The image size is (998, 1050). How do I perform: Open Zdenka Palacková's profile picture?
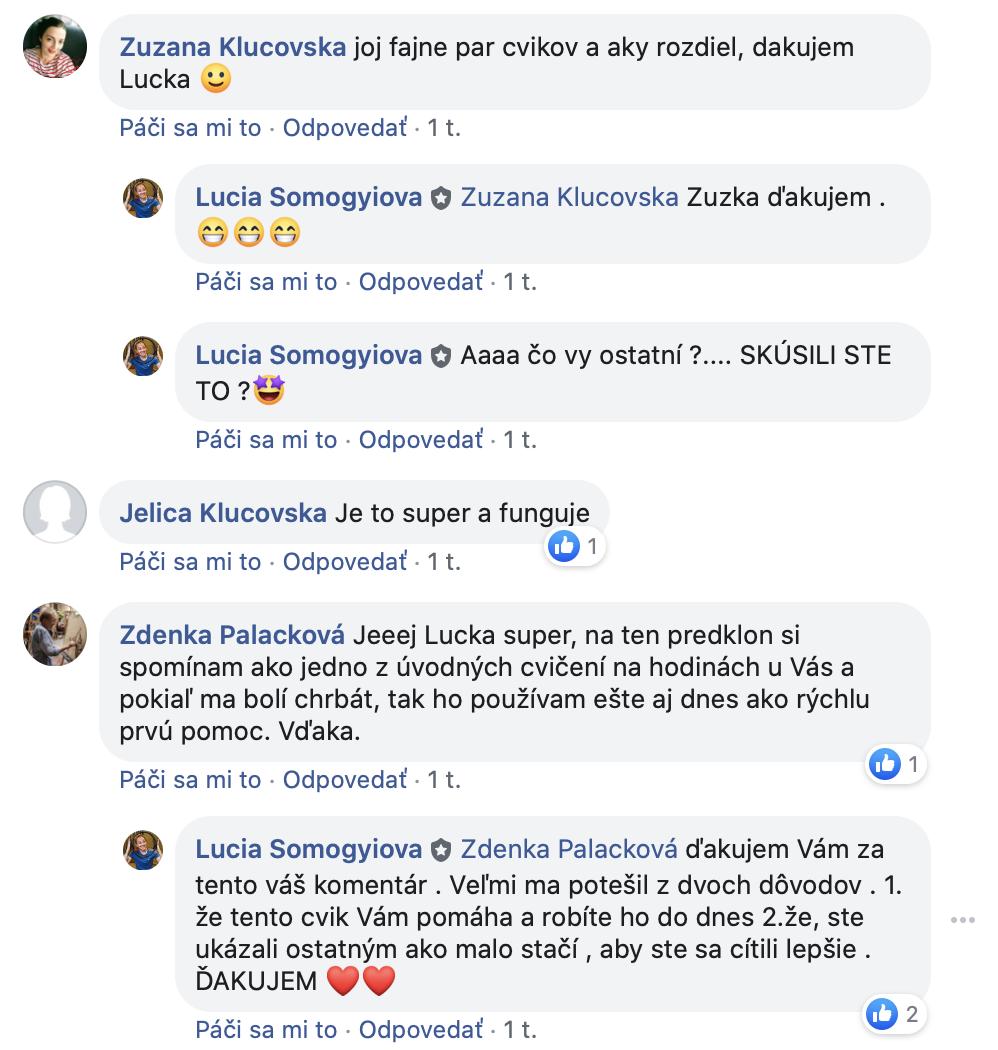pyautogui.click(x=55, y=634)
